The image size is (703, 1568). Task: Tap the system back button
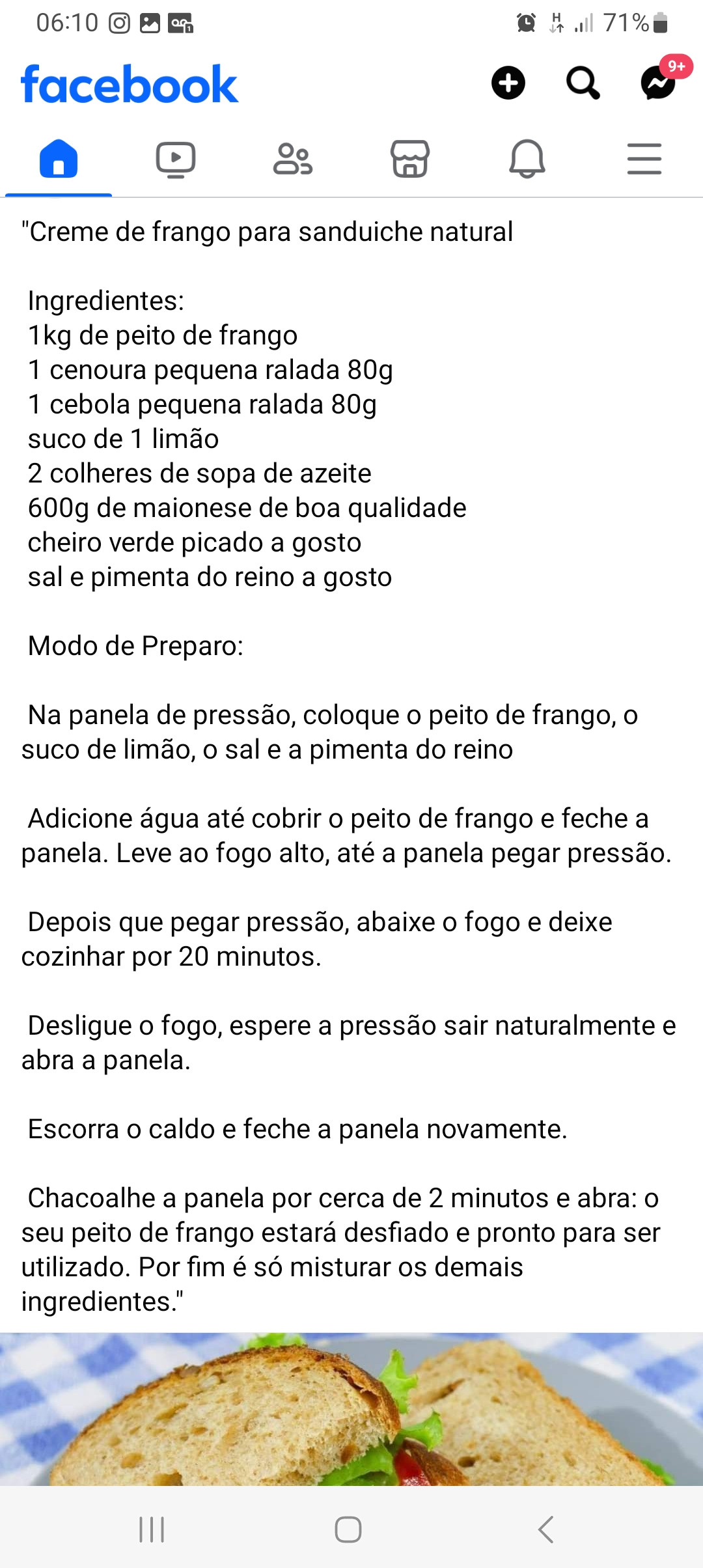point(546,1529)
